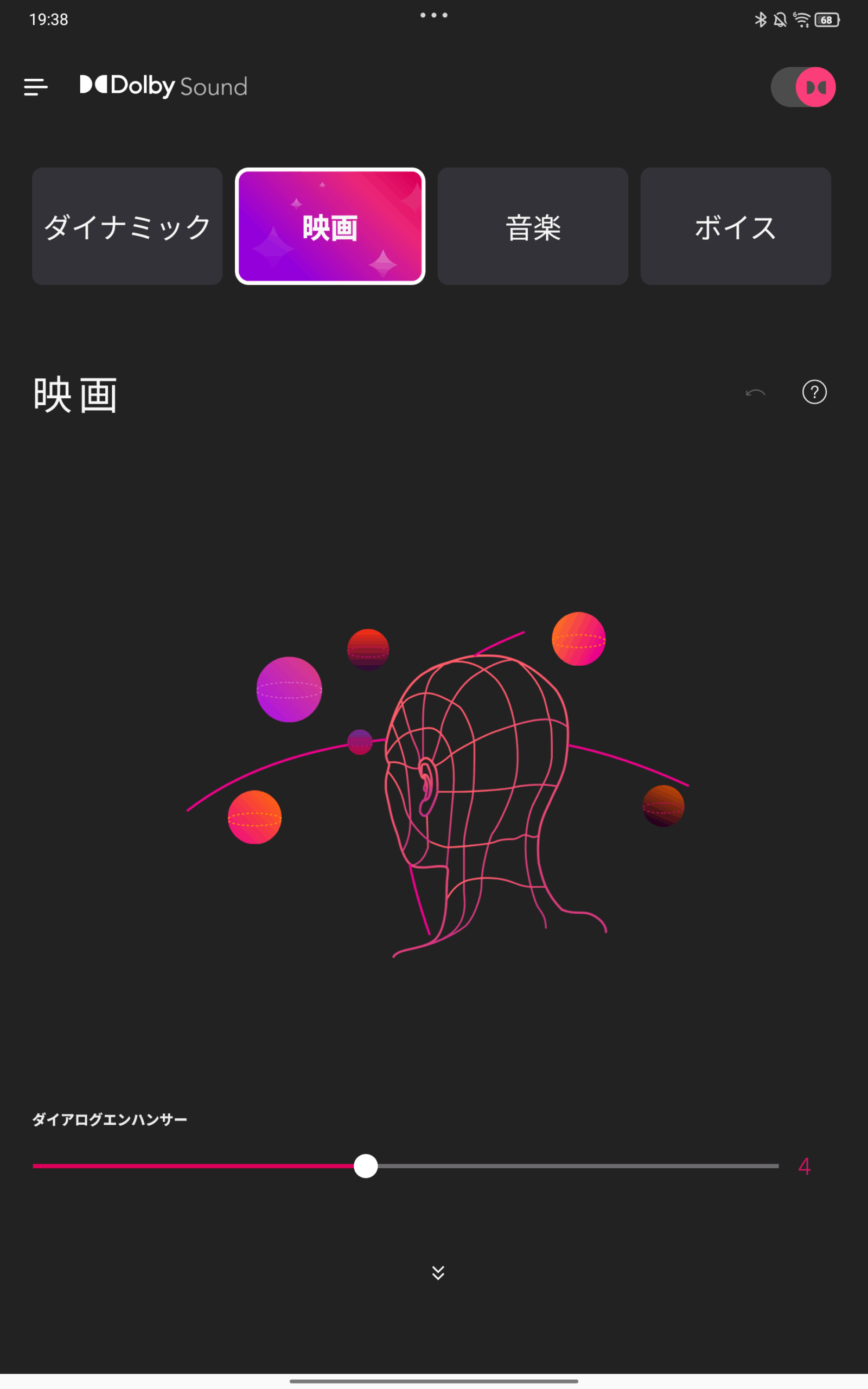Switch to the ボイス profile
Screen dimensions: 868x1389
736,226
